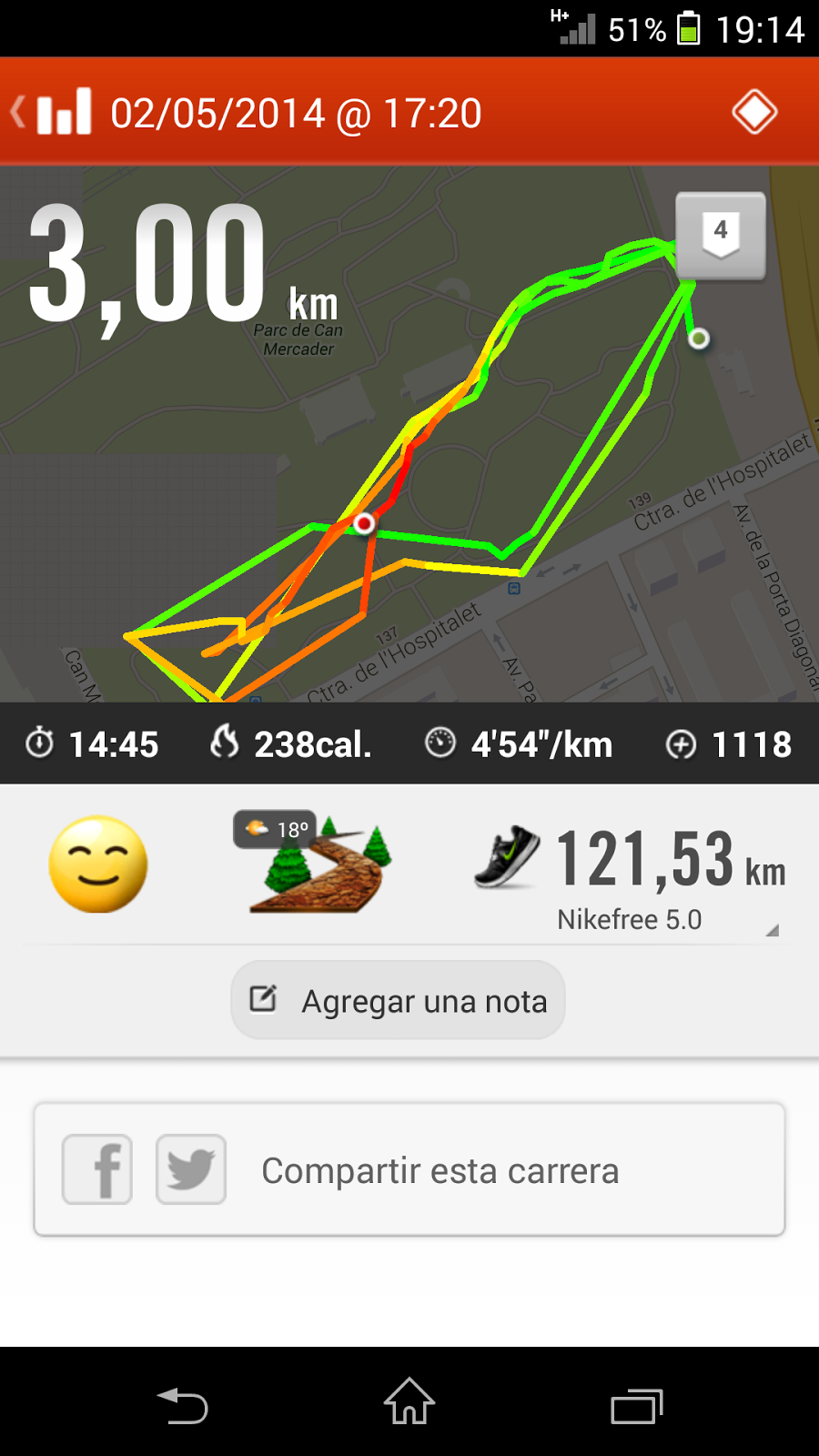The height and width of the screenshot is (1456, 819).
Task: Change the smiley mood face
Action: tap(98, 864)
